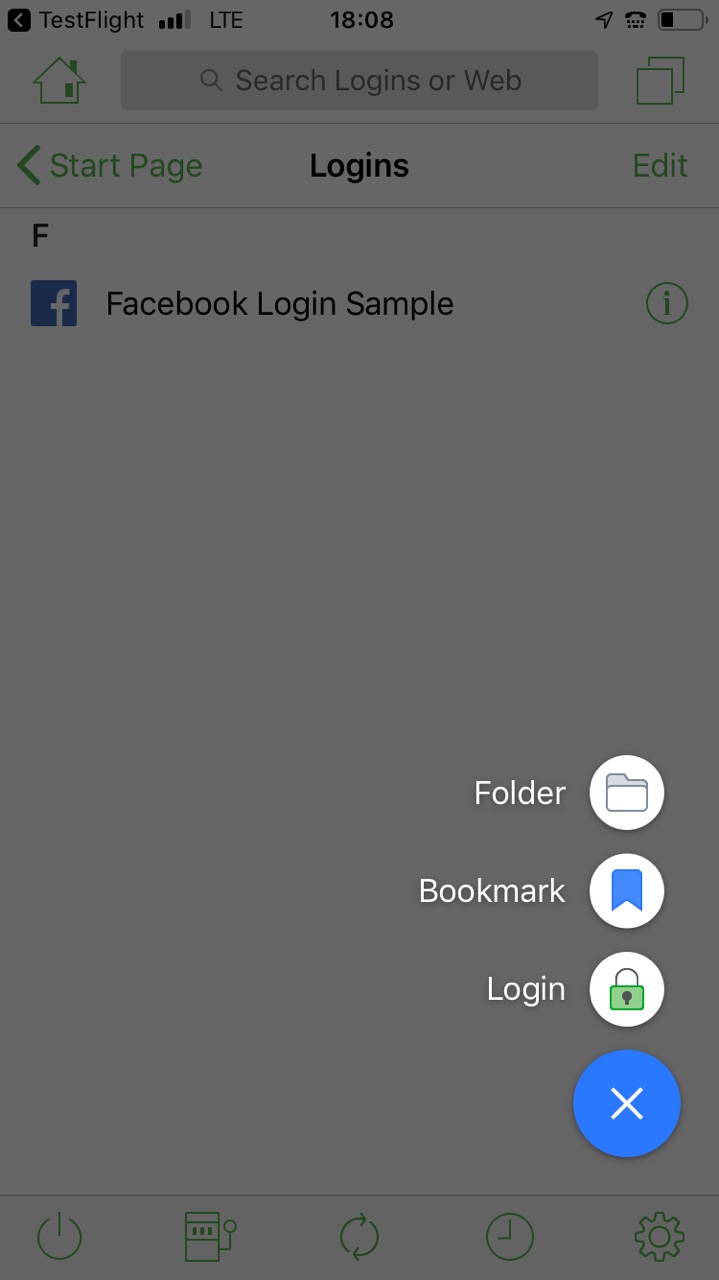The height and width of the screenshot is (1280, 719).
Task: Add a new Bookmark
Action: 627,890
